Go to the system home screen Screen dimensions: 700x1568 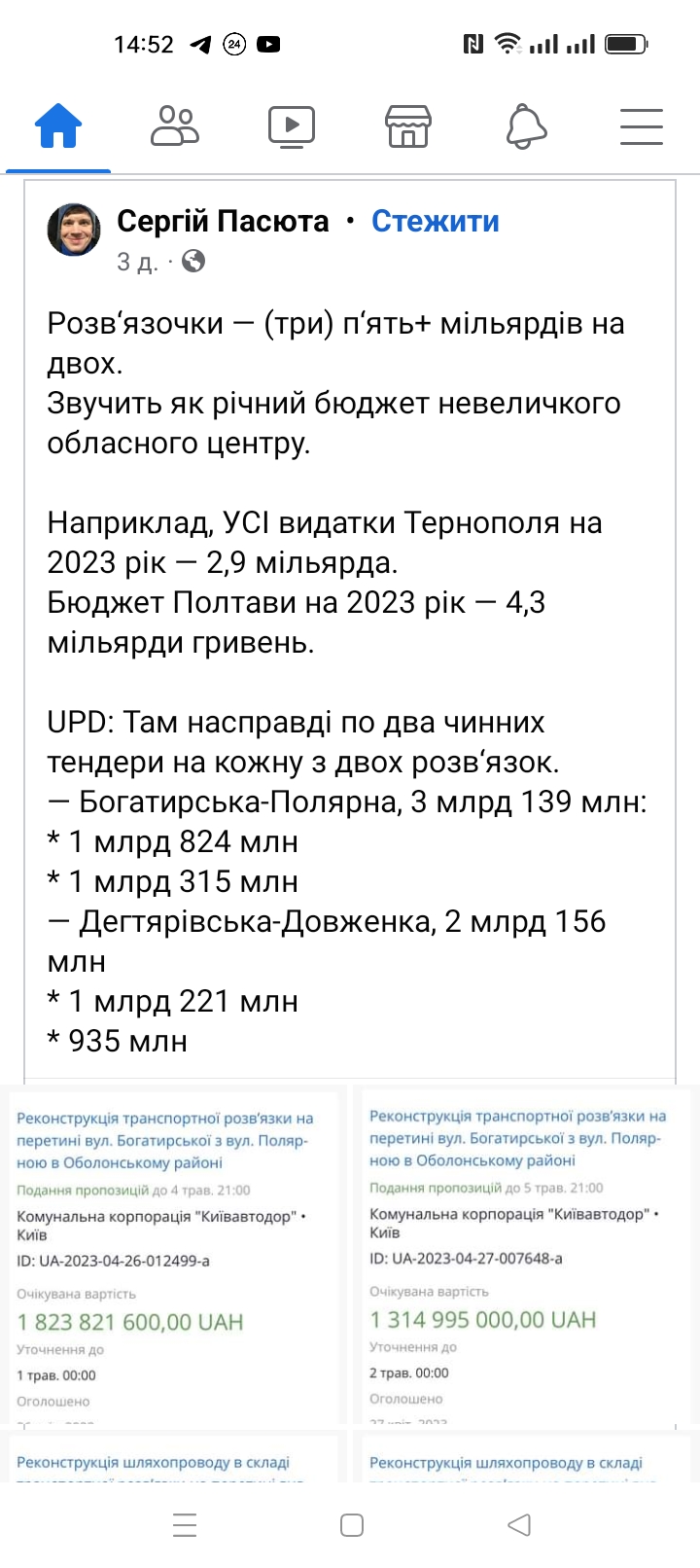click(x=352, y=1524)
